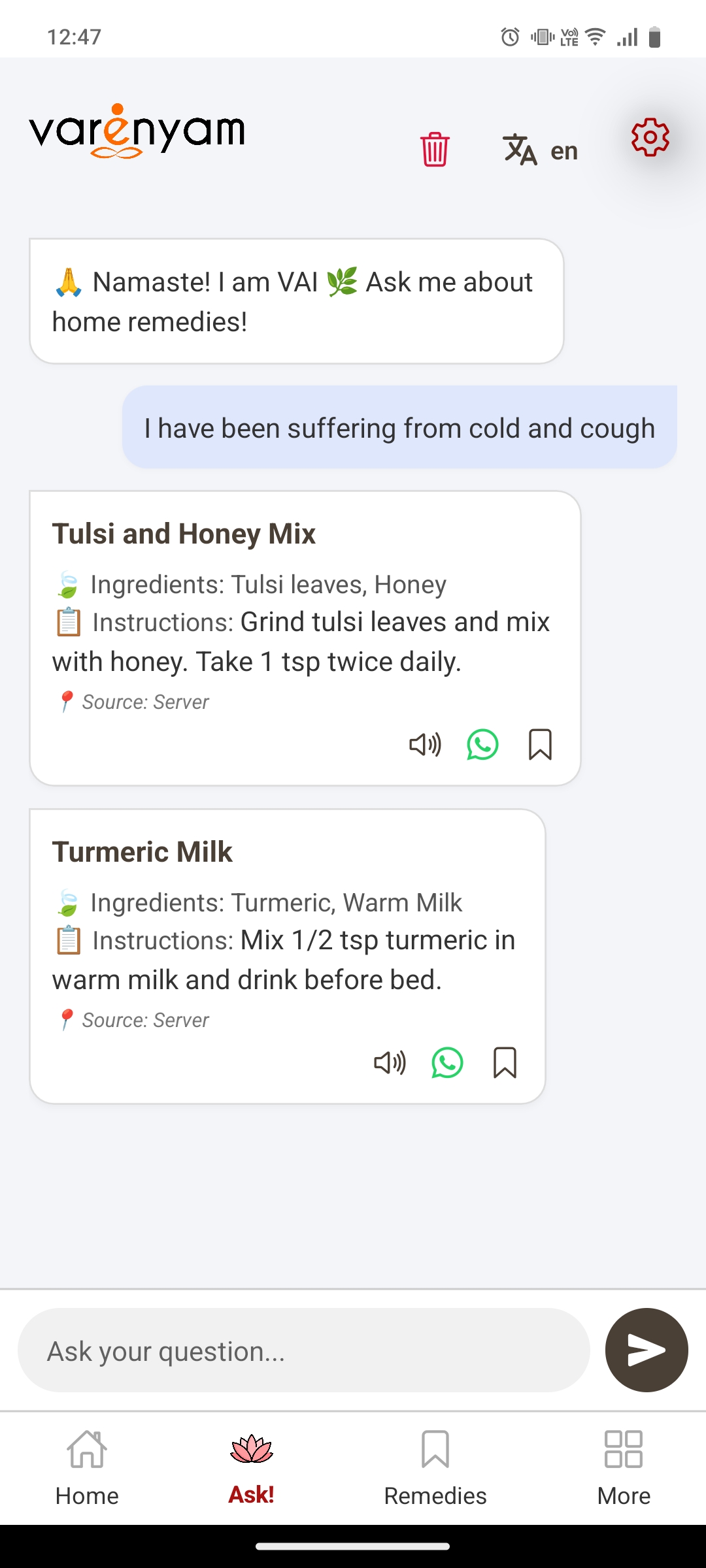Select the cold and cough message bubble
This screenshot has height=1568, width=706.
(399, 428)
